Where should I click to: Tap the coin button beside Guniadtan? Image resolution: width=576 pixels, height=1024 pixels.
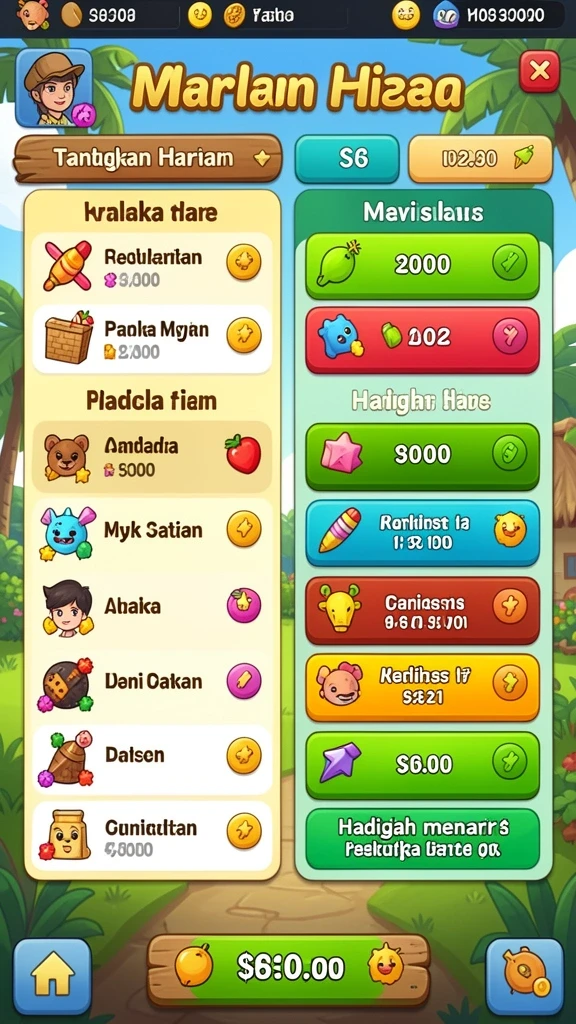pyautogui.click(x=244, y=831)
